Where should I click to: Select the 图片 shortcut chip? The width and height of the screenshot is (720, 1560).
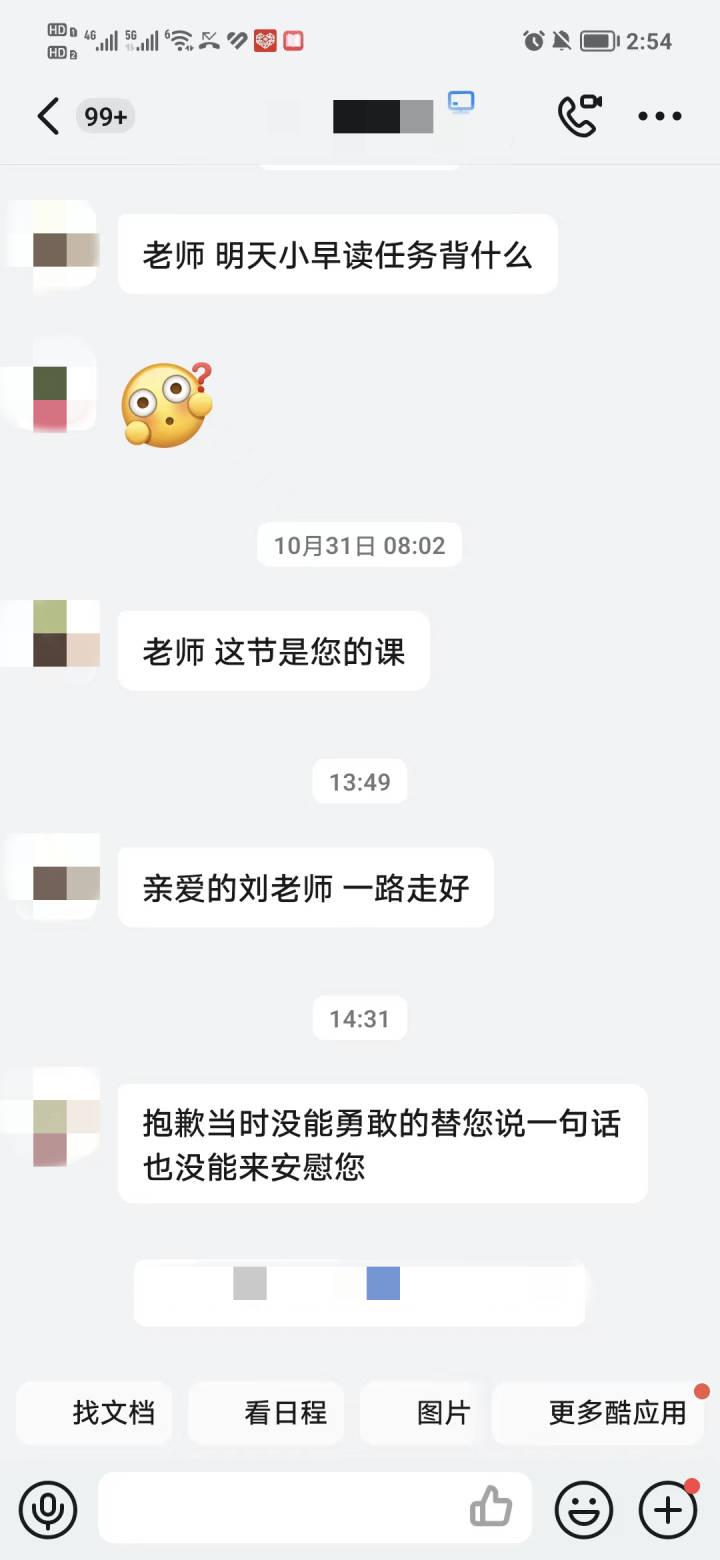pos(425,1413)
